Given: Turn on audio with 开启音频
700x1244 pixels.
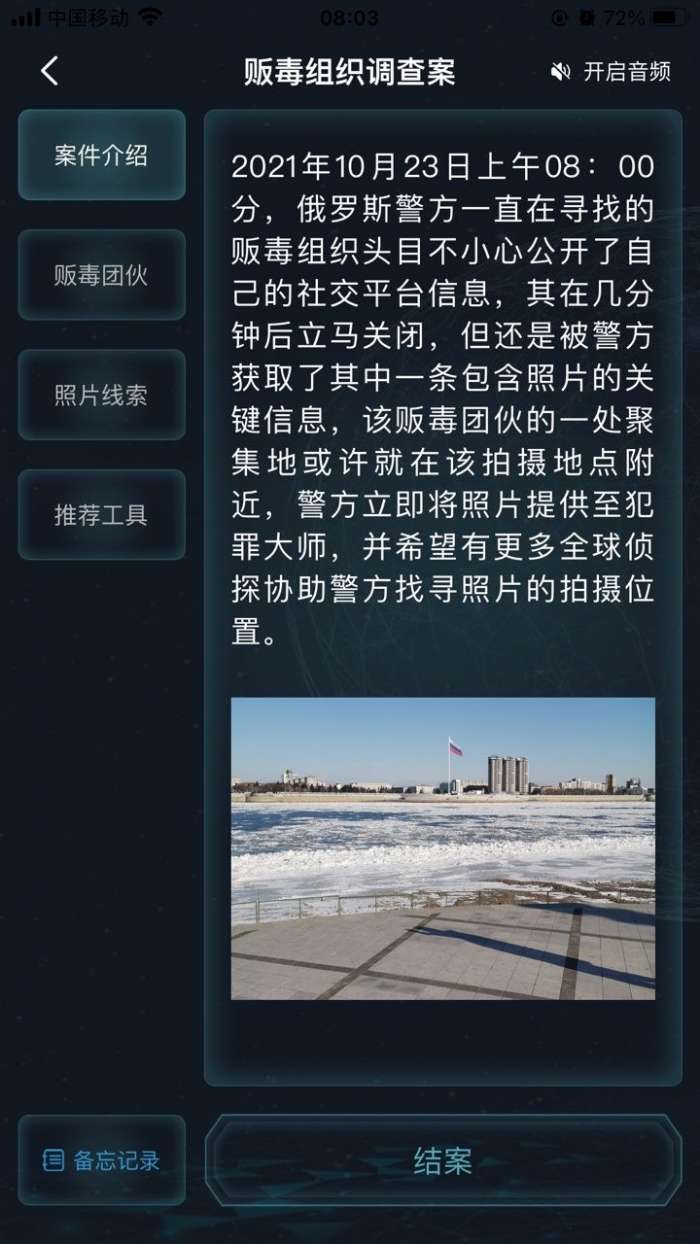Looking at the screenshot, I should (611, 72).
